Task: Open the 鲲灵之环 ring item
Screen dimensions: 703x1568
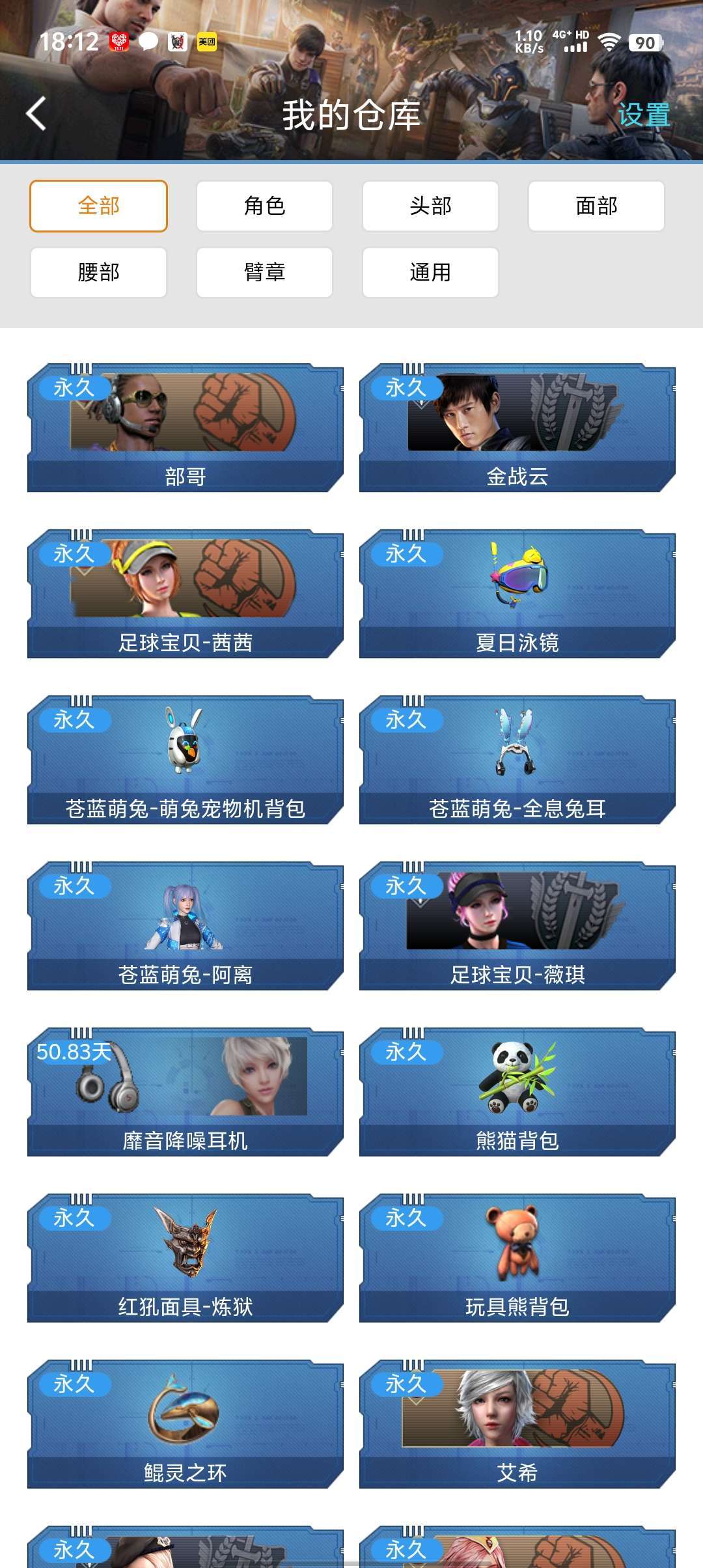Action: pos(184,1426)
